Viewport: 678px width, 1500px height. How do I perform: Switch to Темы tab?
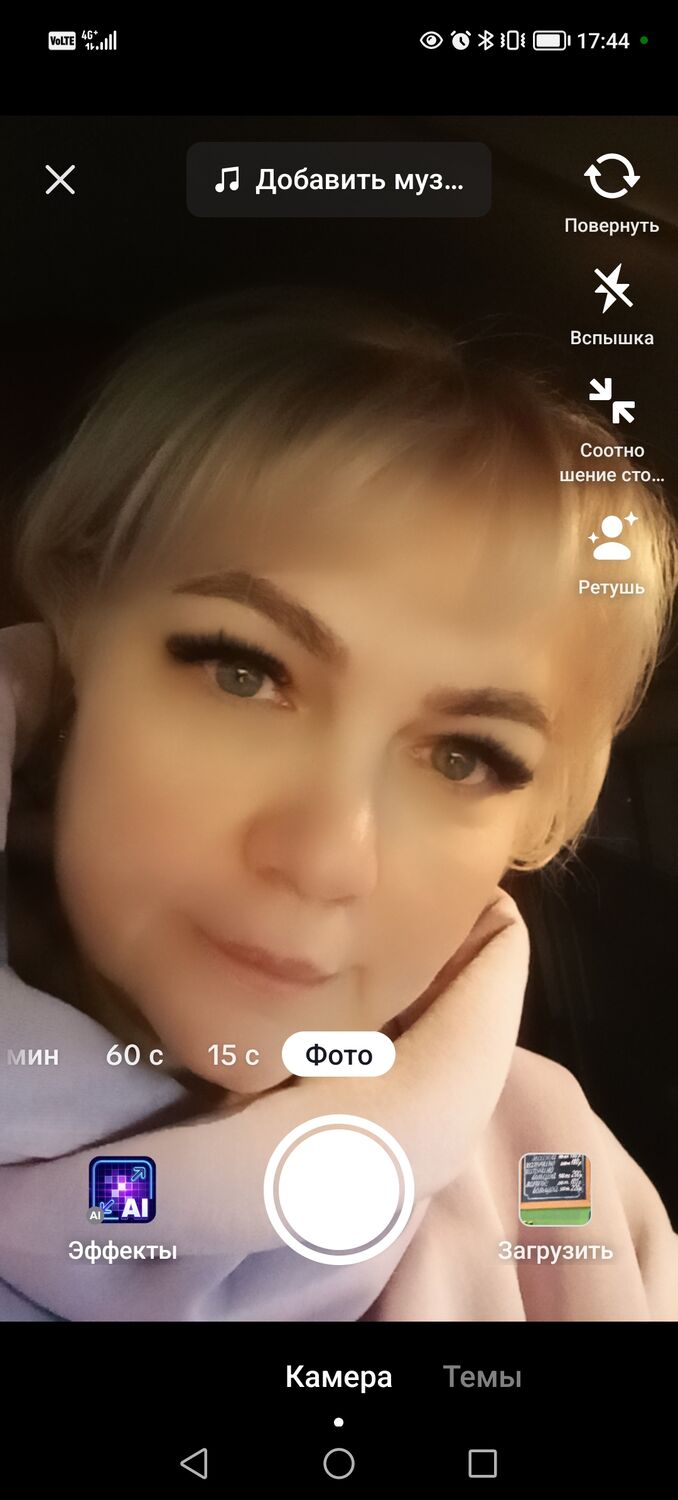point(482,1377)
